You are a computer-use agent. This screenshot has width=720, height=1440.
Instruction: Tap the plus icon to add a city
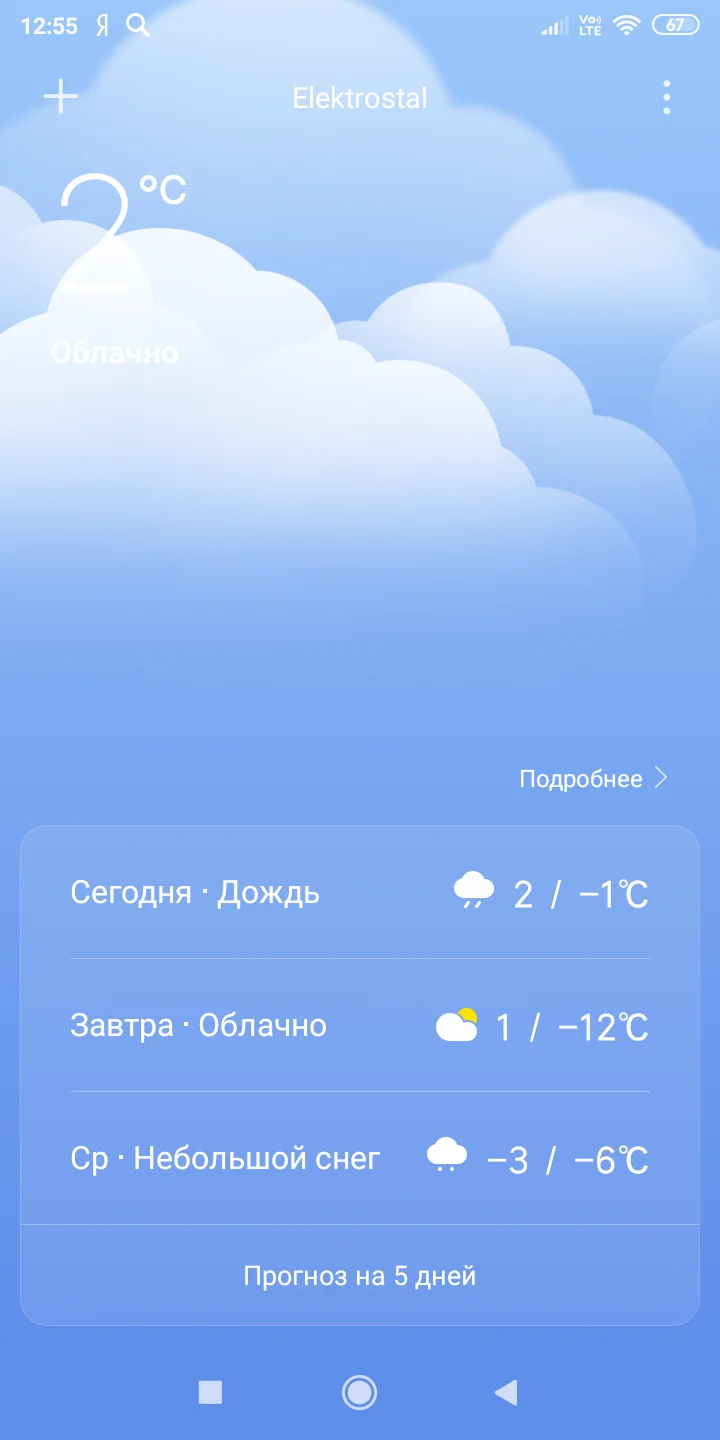60,96
